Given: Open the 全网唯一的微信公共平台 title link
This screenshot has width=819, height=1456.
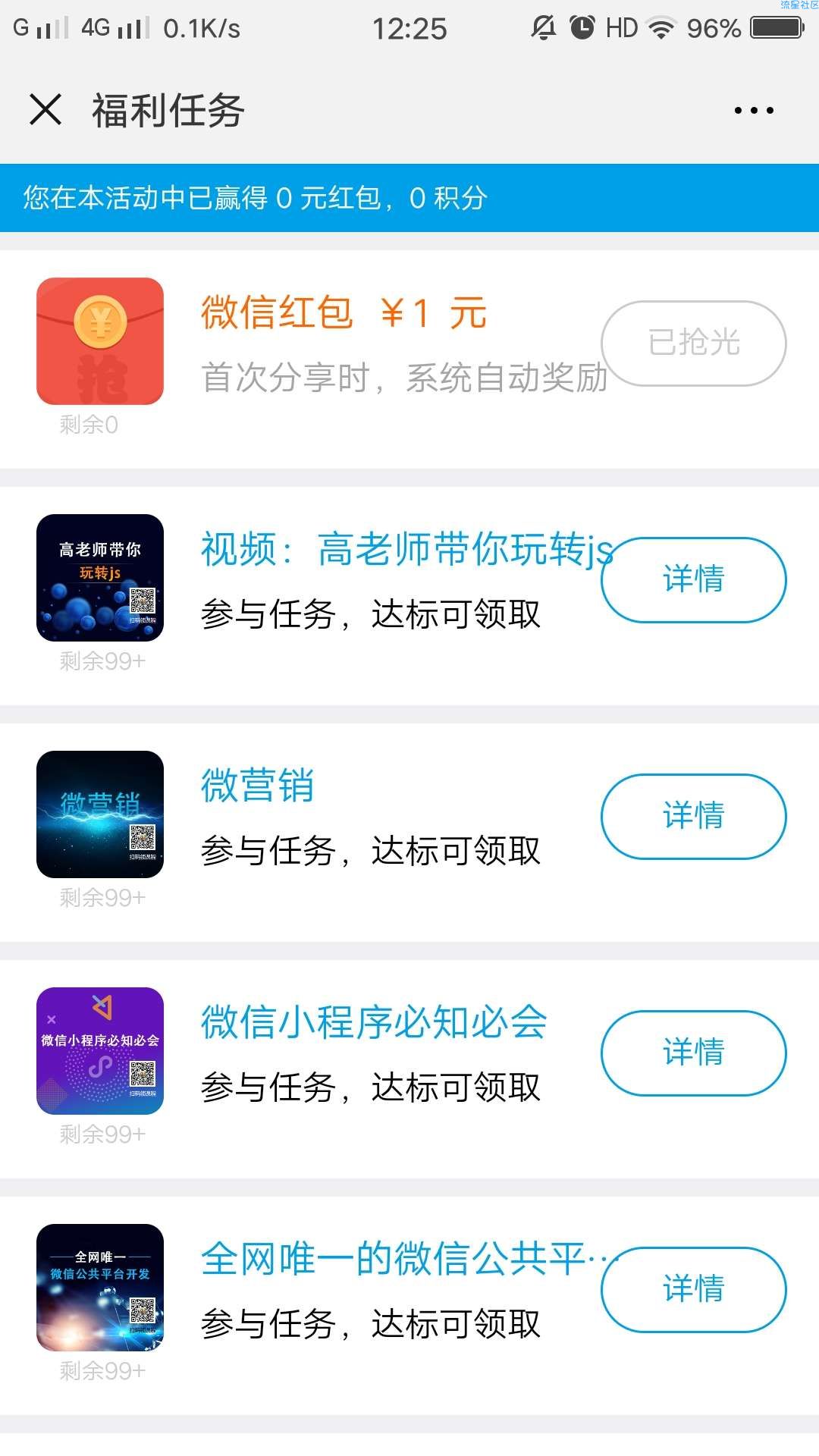Looking at the screenshot, I should [402, 1259].
